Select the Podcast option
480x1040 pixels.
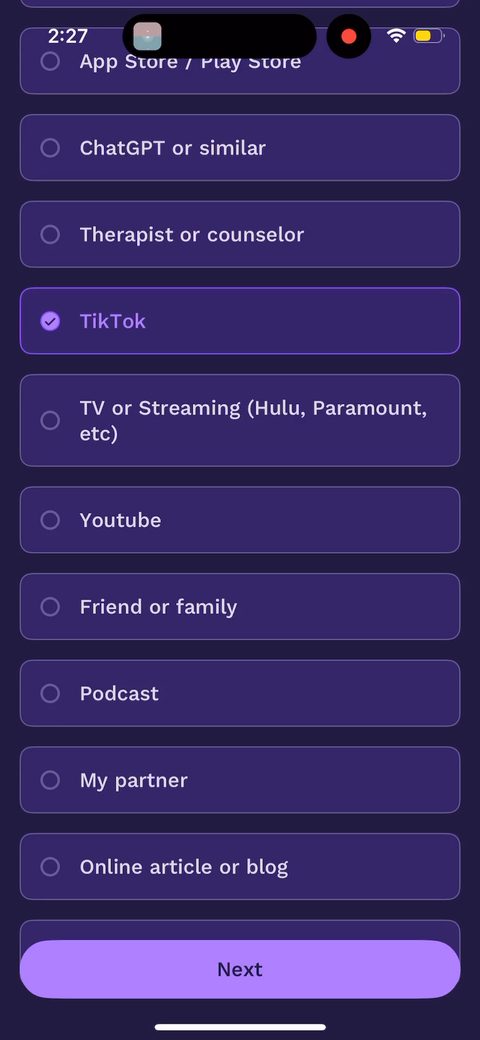[x=240, y=693]
